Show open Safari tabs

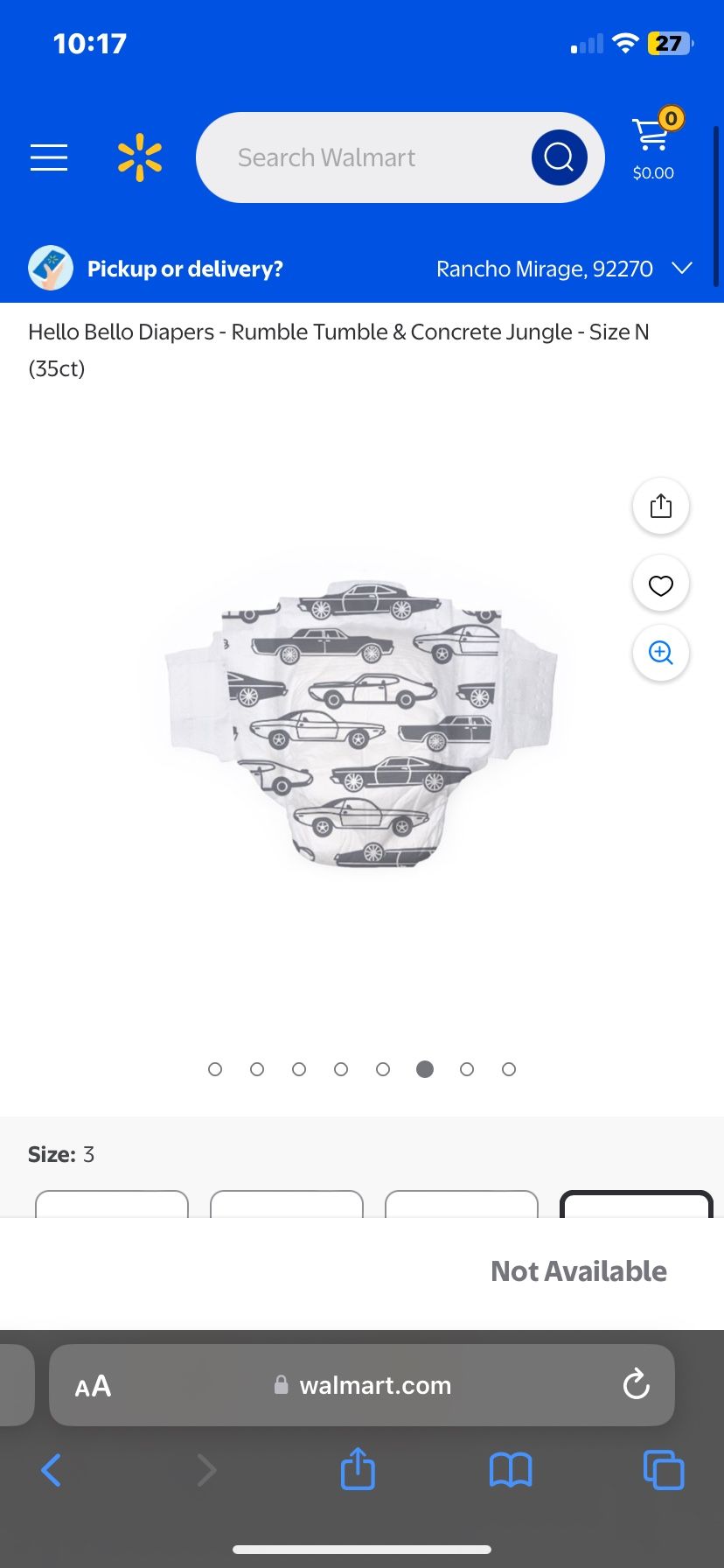click(664, 1470)
